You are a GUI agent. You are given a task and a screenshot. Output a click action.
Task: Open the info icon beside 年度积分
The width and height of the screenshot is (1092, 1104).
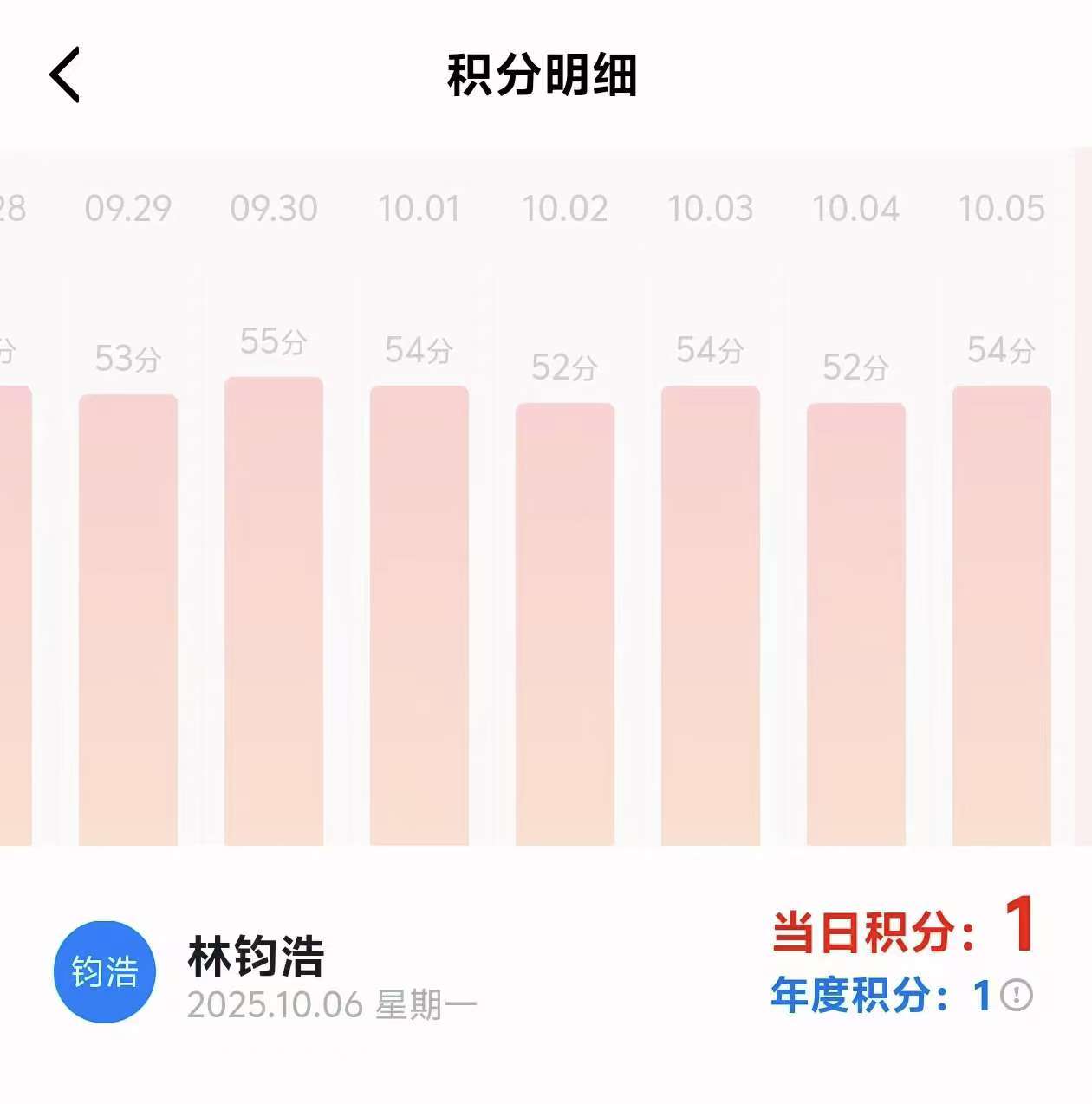[x=1017, y=995]
